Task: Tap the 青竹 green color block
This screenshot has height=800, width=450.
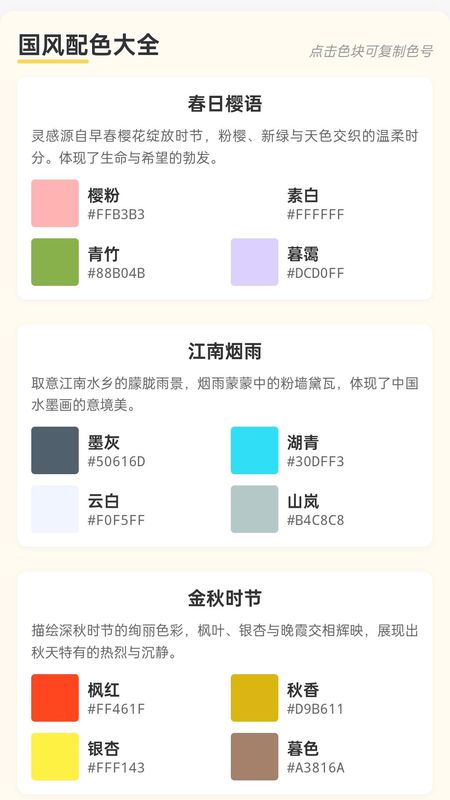Action: pos(55,262)
